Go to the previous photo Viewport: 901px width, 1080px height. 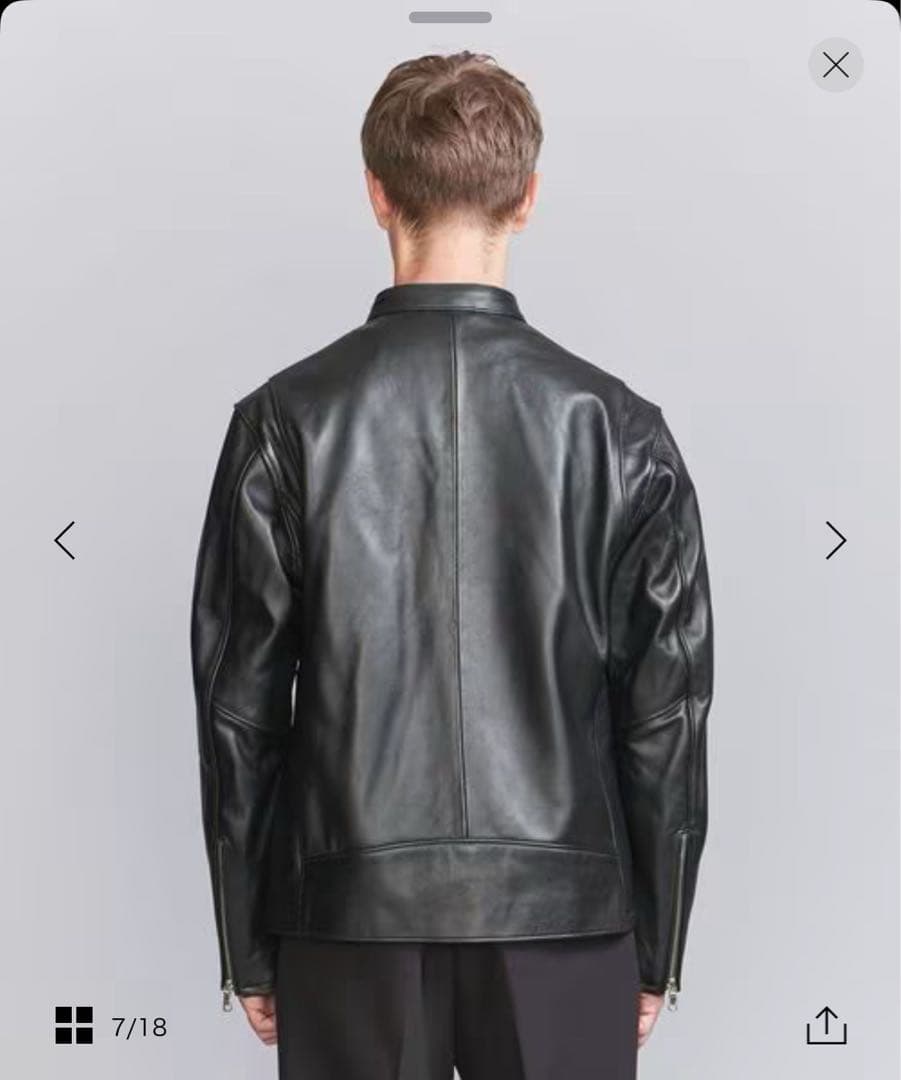[65, 540]
